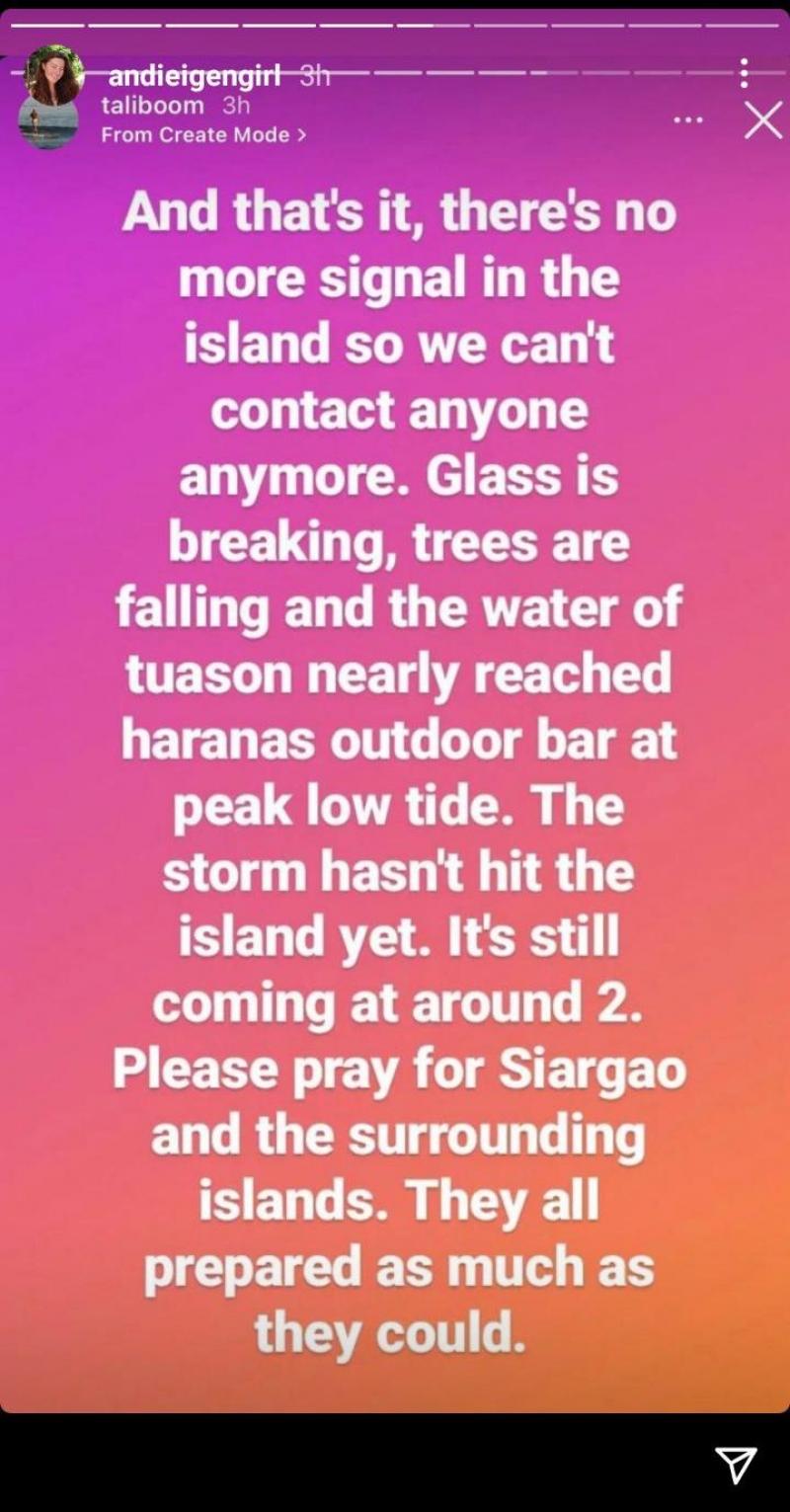Click "they could." at caption bottom
This screenshot has height=1512, width=790.
click(395, 1331)
